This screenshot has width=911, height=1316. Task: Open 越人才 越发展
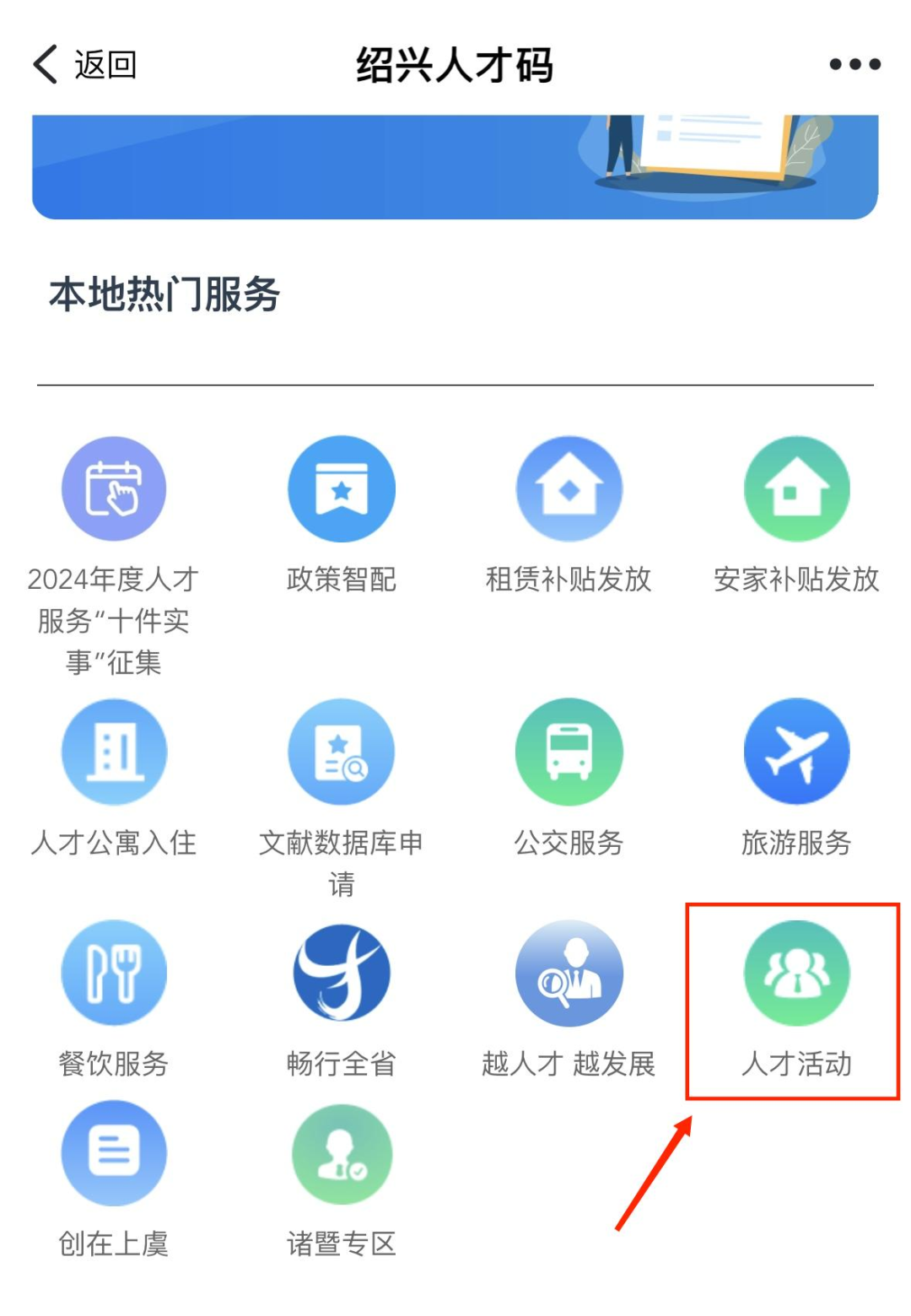click(569, 974)
